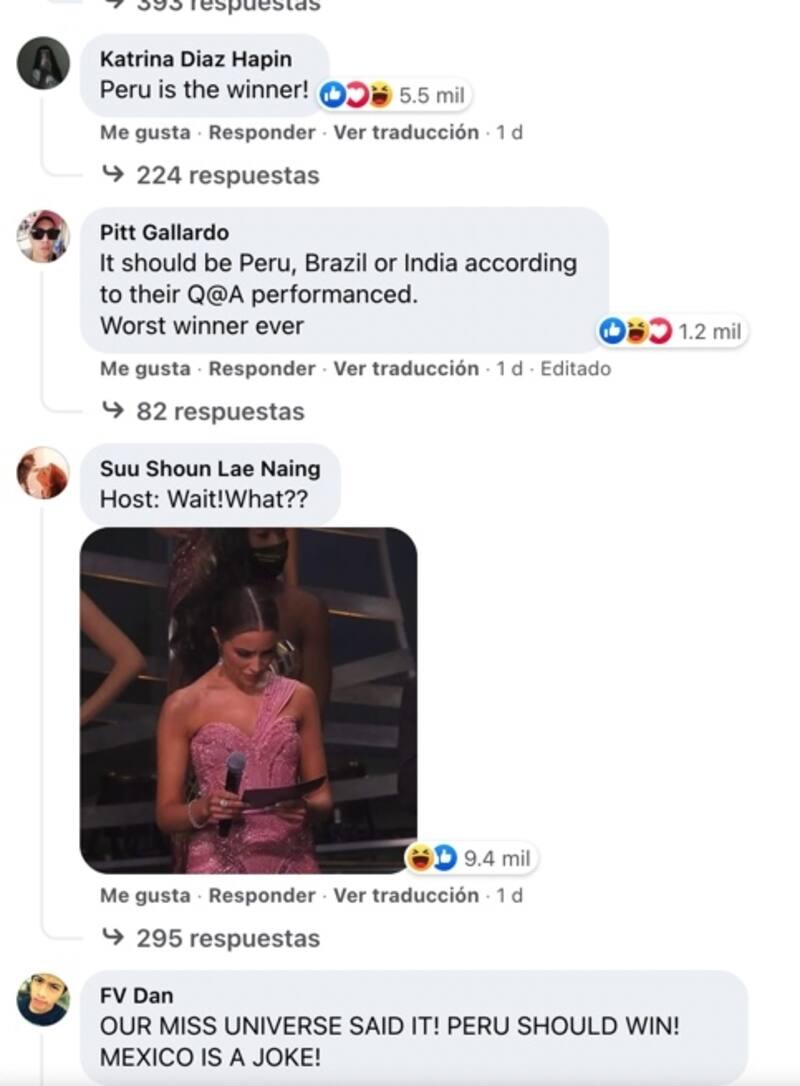View 1.2 mil reactions on Pitt's comment
Image resolution: width=800 pixels, height=1086 pixels.
672,332
